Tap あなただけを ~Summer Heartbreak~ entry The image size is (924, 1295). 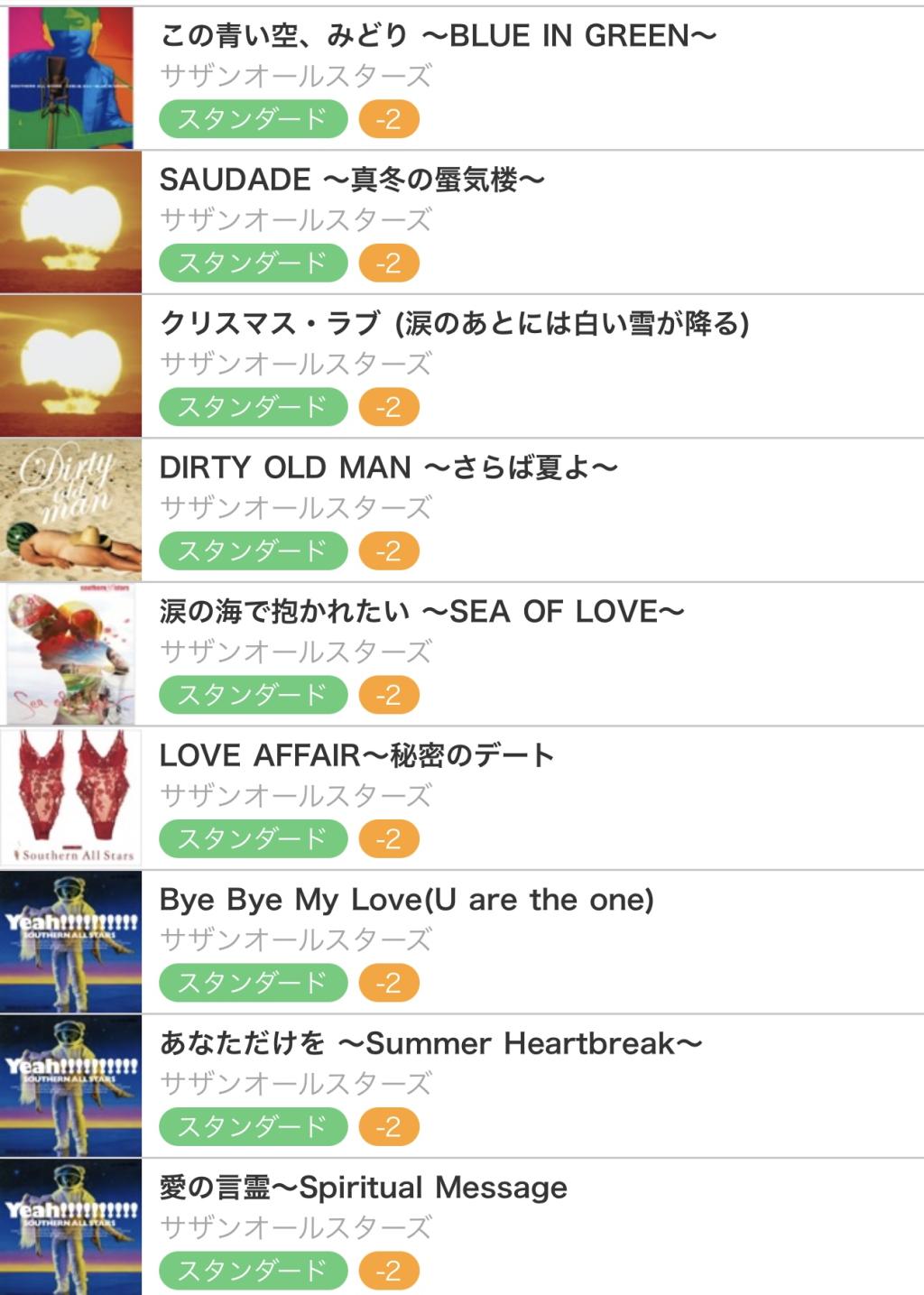430,1043
